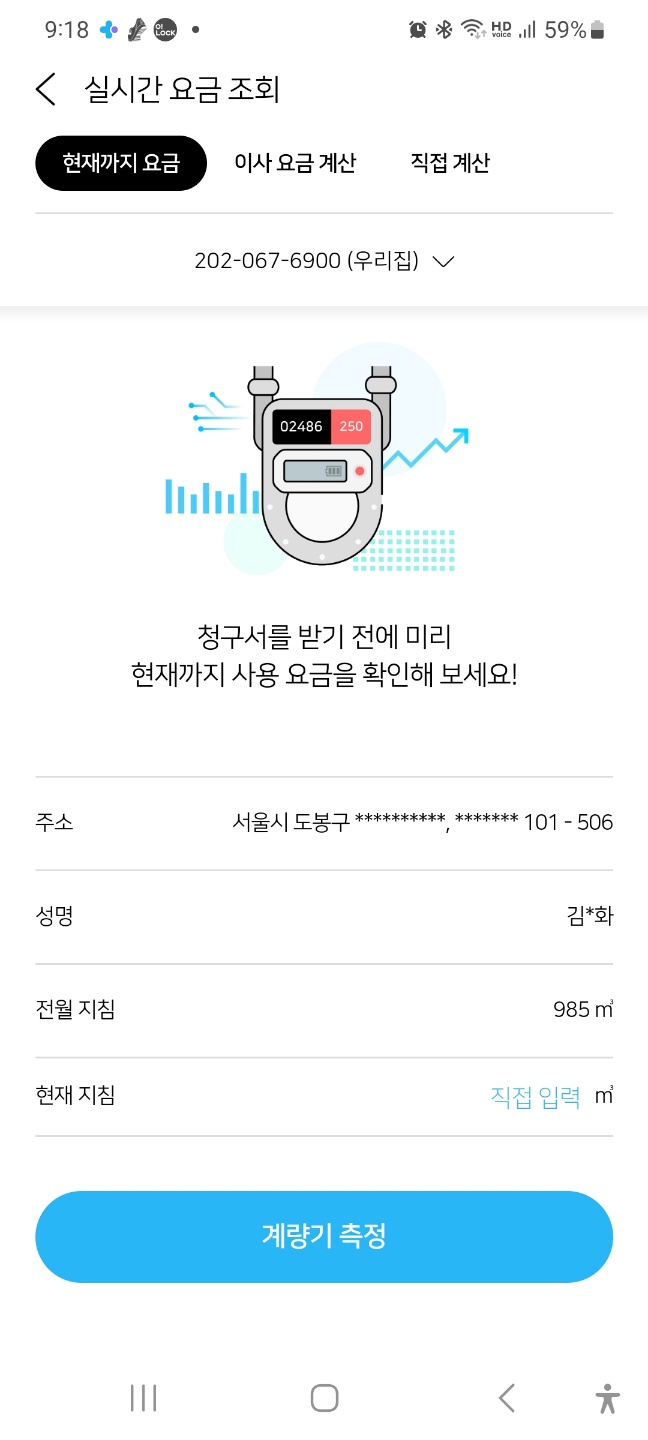648x1440 pixels.
Task: Go to the home screen via the navigation bar
Action: point(324,1398)
